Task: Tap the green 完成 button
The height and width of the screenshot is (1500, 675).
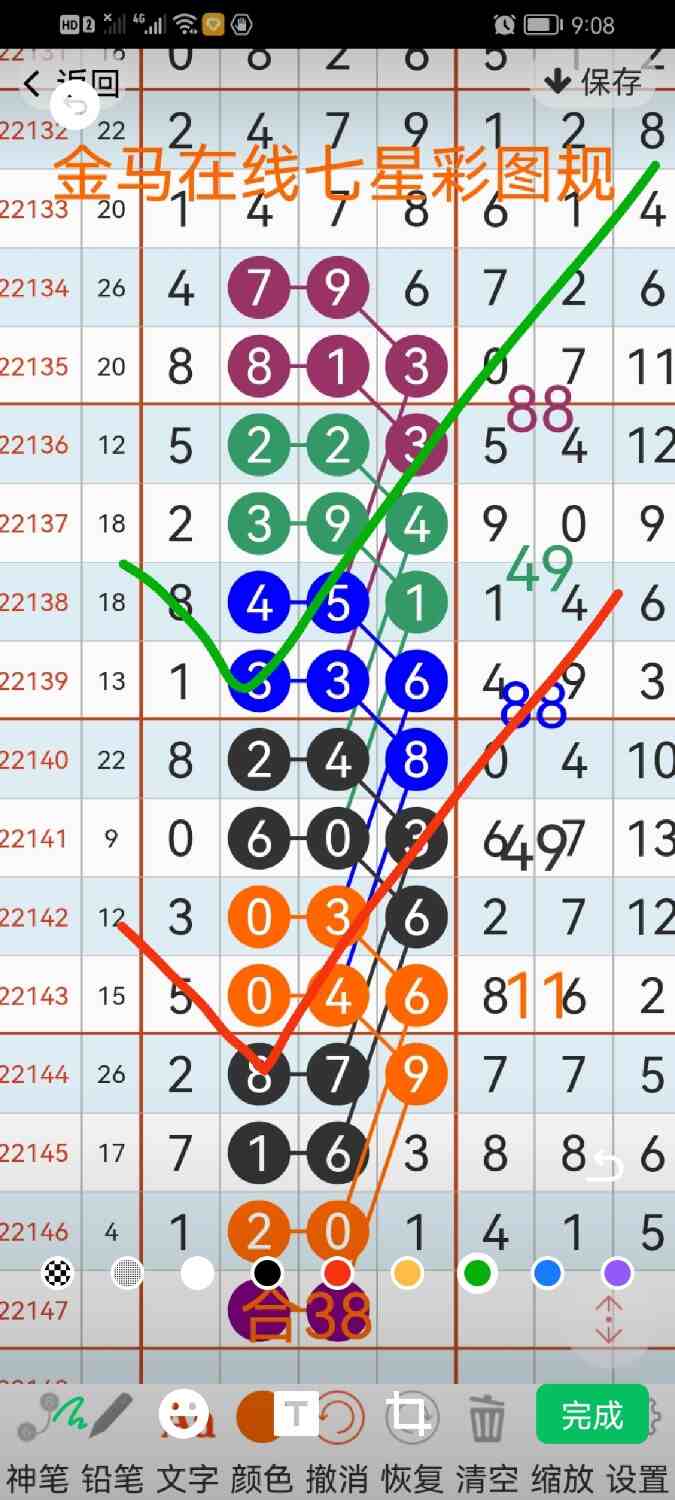Action: click(x=592, y=1415)
